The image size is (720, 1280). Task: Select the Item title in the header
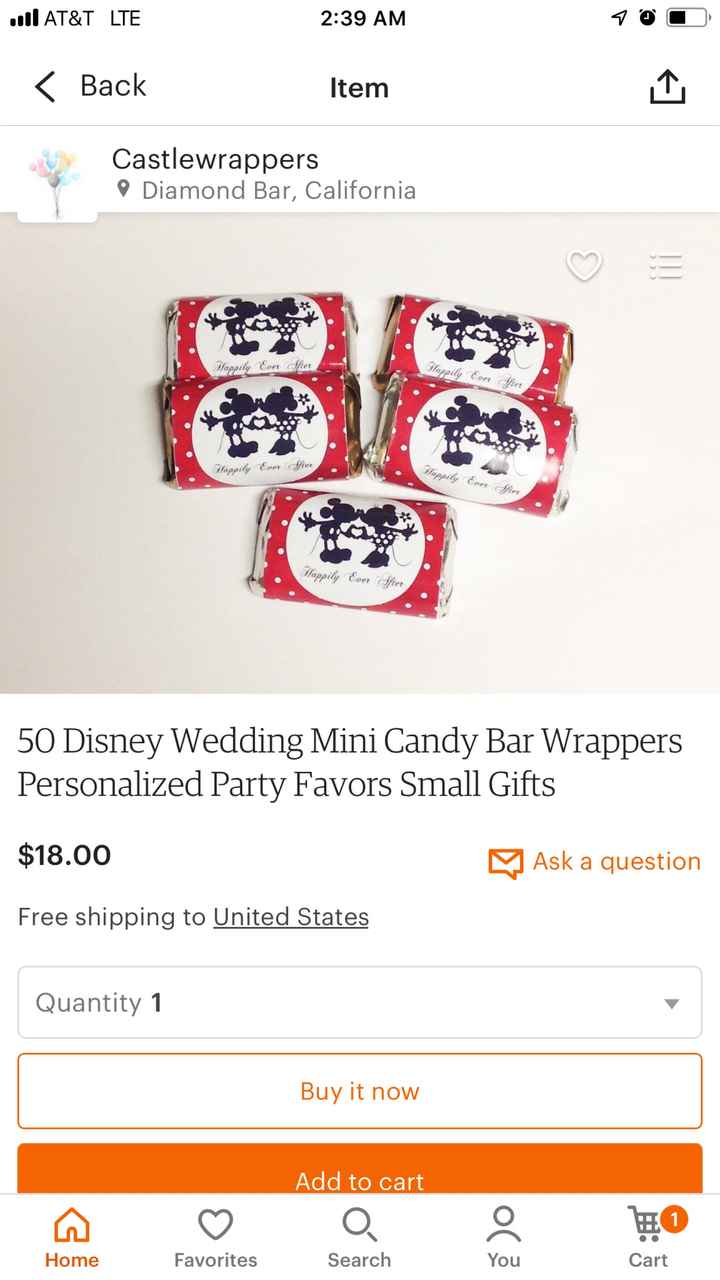(359, 88)
